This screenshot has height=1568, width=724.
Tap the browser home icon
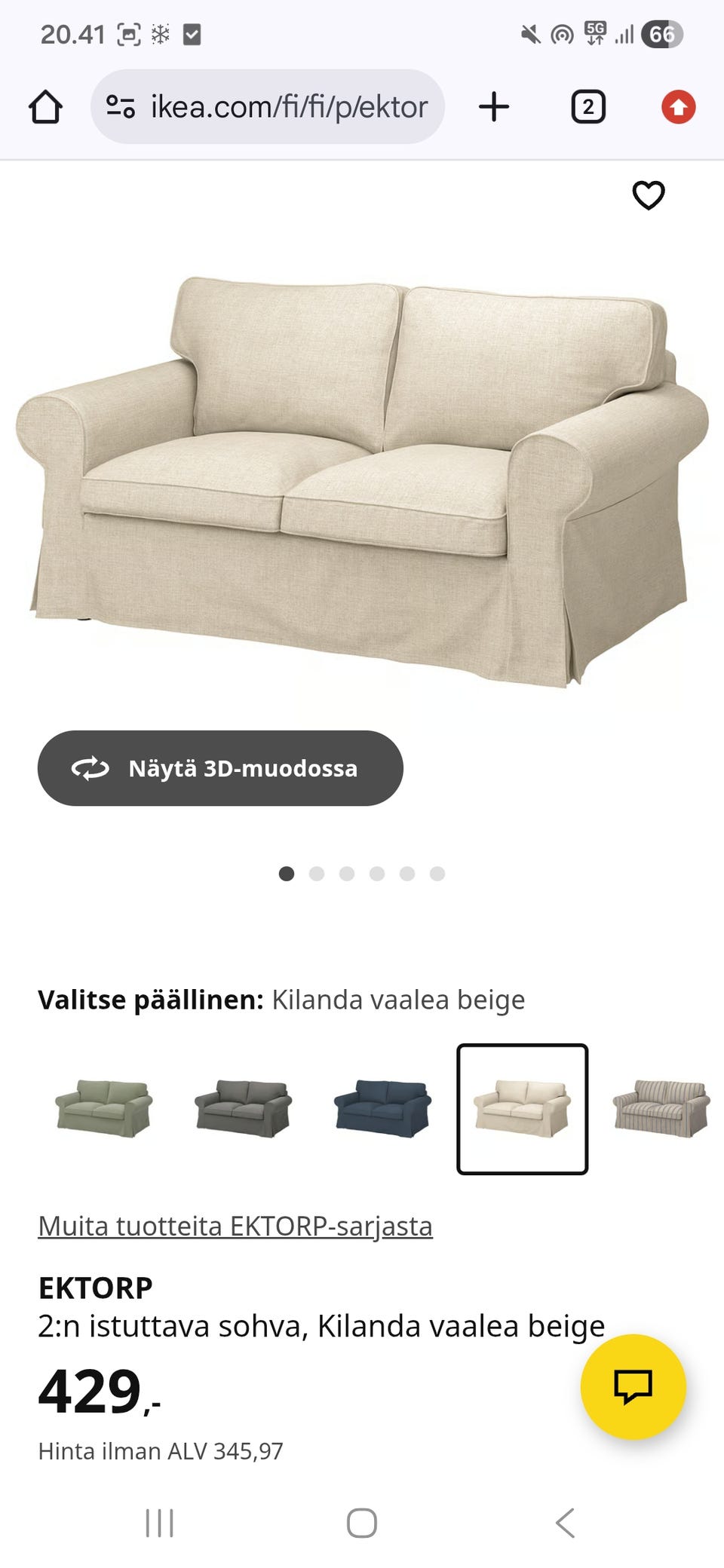coord(47,106)
